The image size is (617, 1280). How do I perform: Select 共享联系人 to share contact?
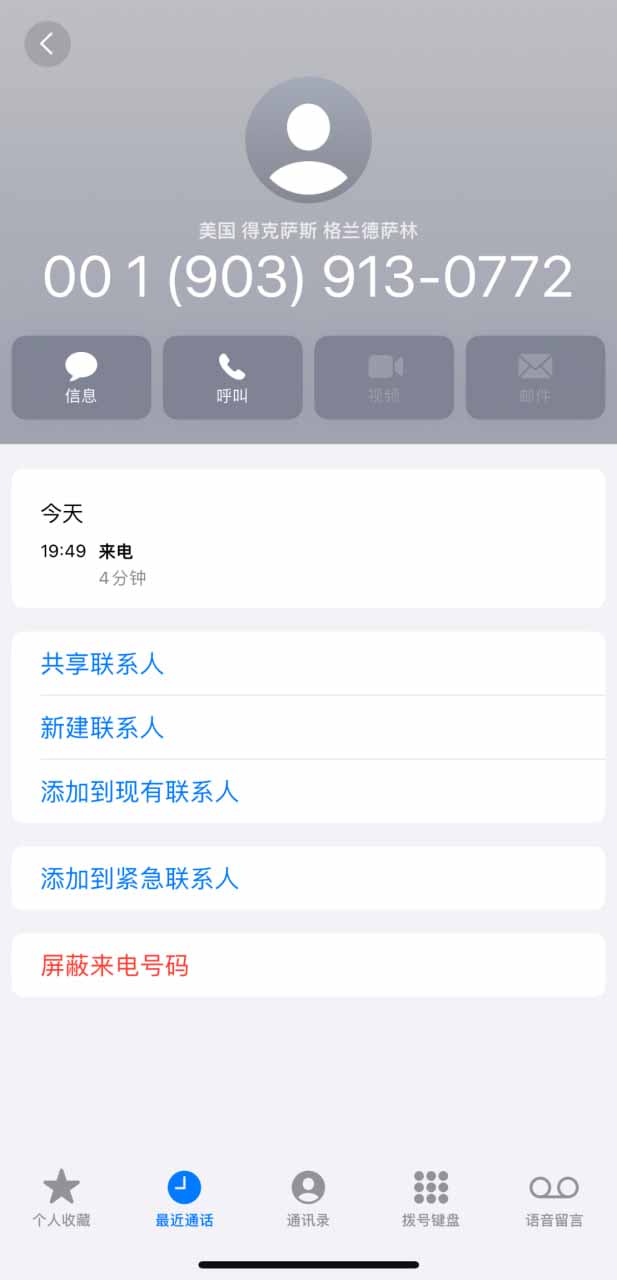pos(308,664)
